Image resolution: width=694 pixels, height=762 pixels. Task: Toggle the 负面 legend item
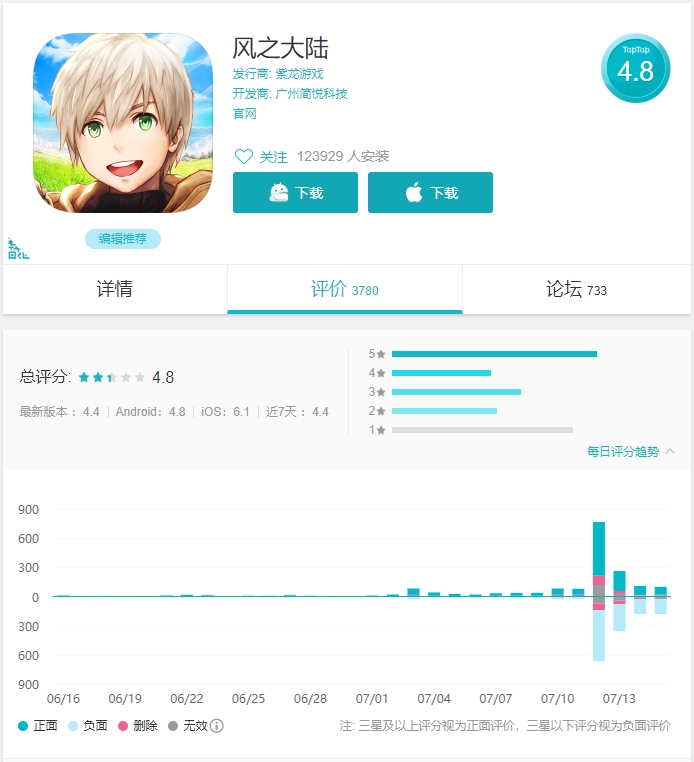88,726
